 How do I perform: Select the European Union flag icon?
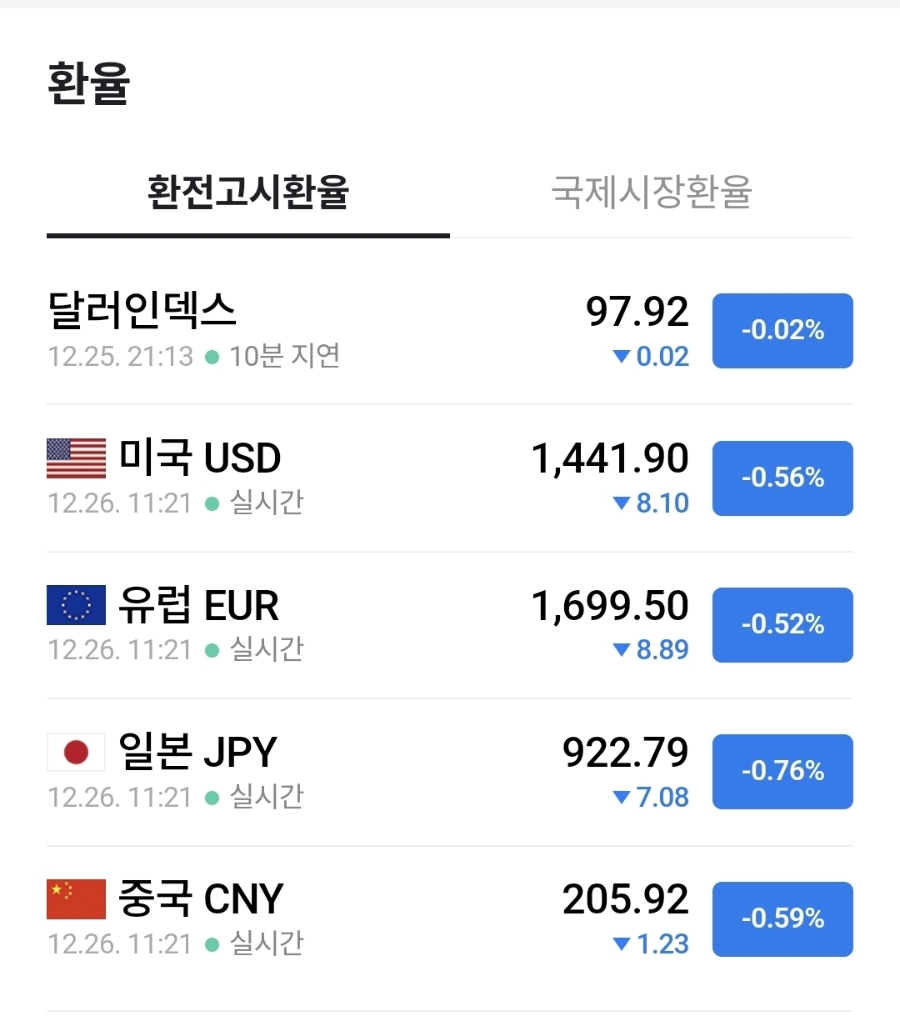75,604
